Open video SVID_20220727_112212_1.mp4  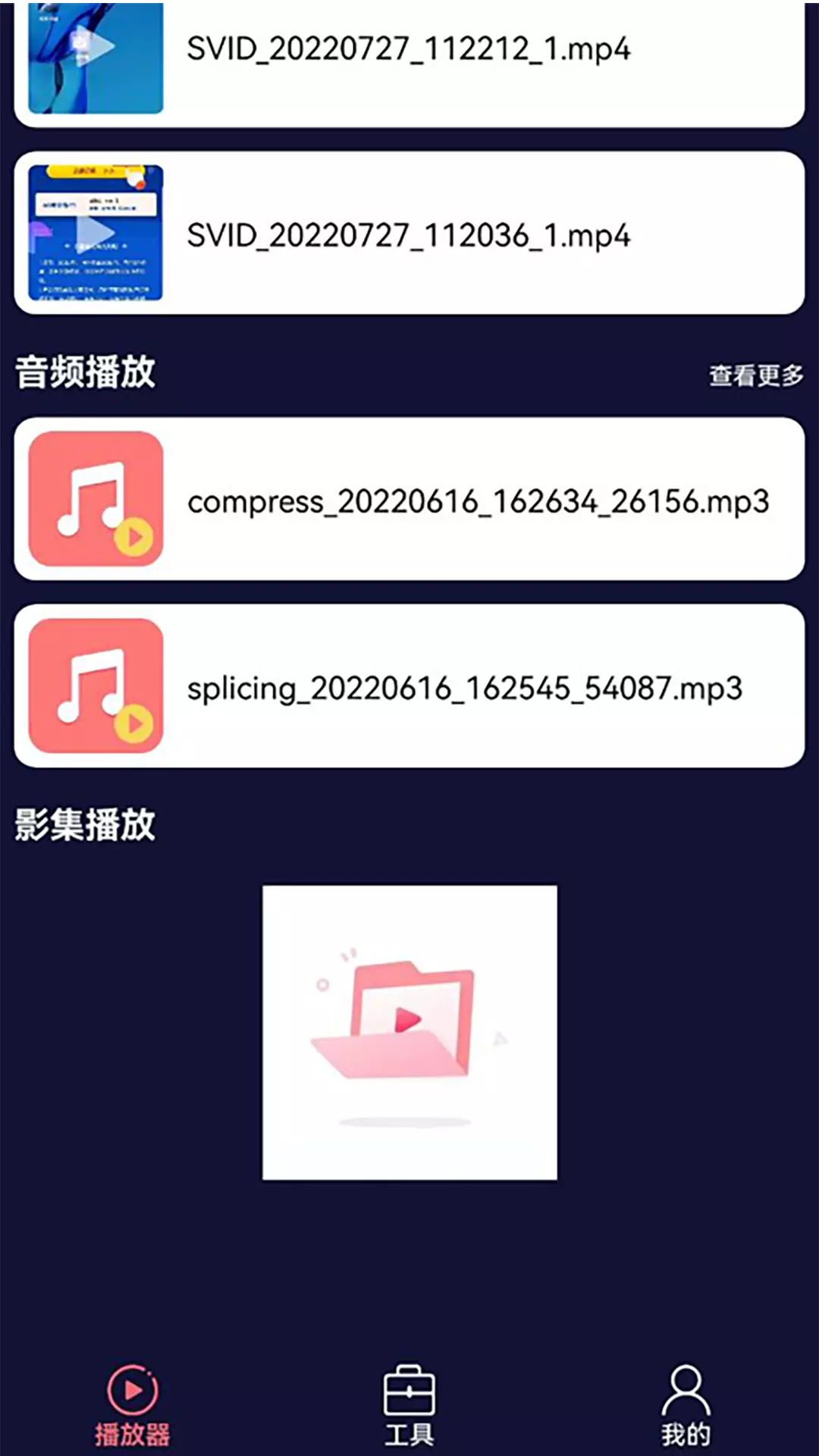click(x=409, y=64)
